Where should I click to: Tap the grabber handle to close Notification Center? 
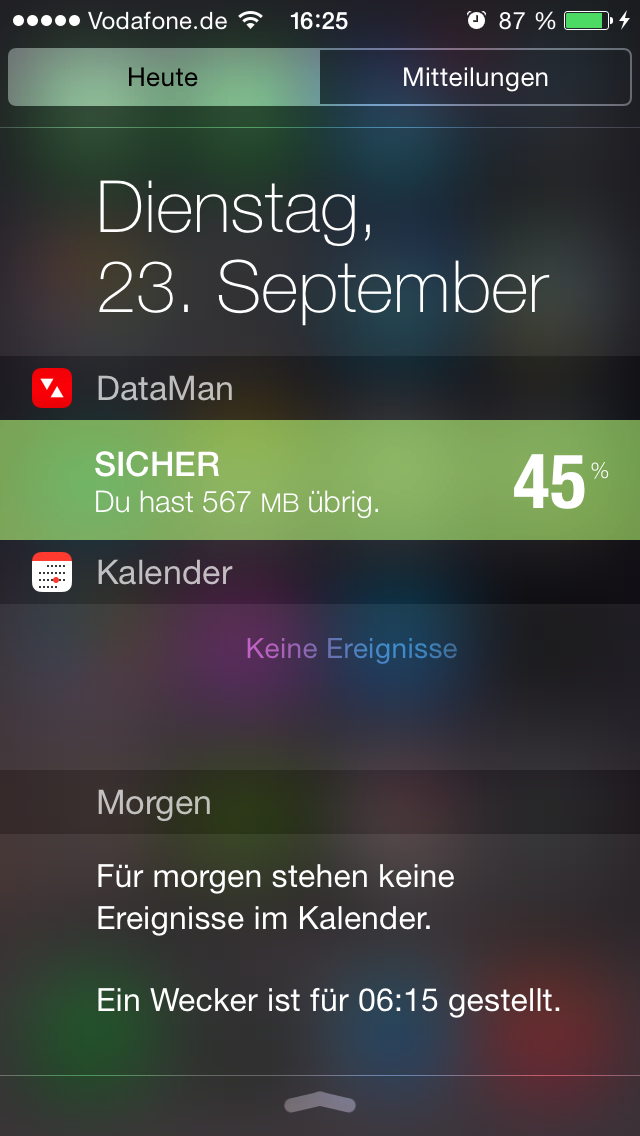tap(320, 1103)
